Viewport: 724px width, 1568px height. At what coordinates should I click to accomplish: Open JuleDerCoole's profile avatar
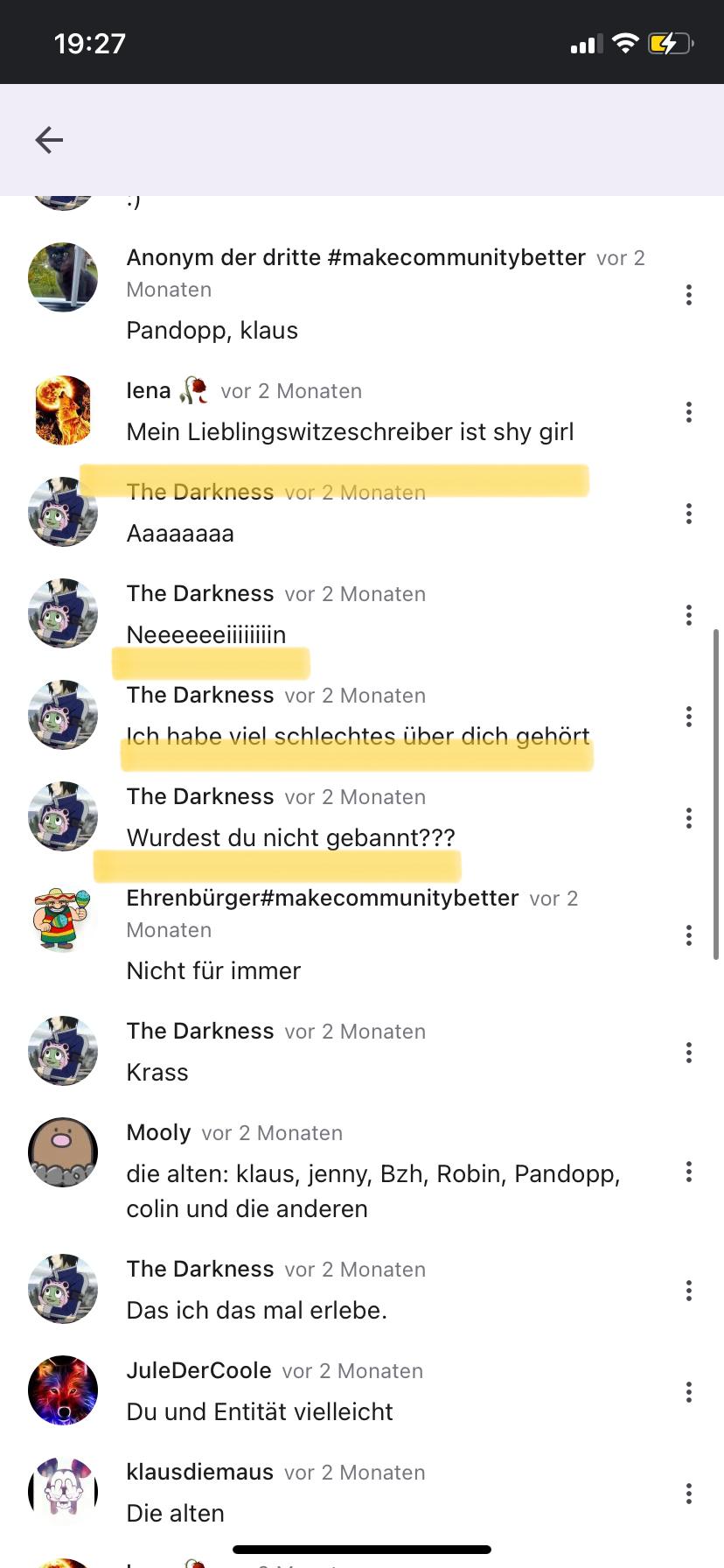[63, 1390]
